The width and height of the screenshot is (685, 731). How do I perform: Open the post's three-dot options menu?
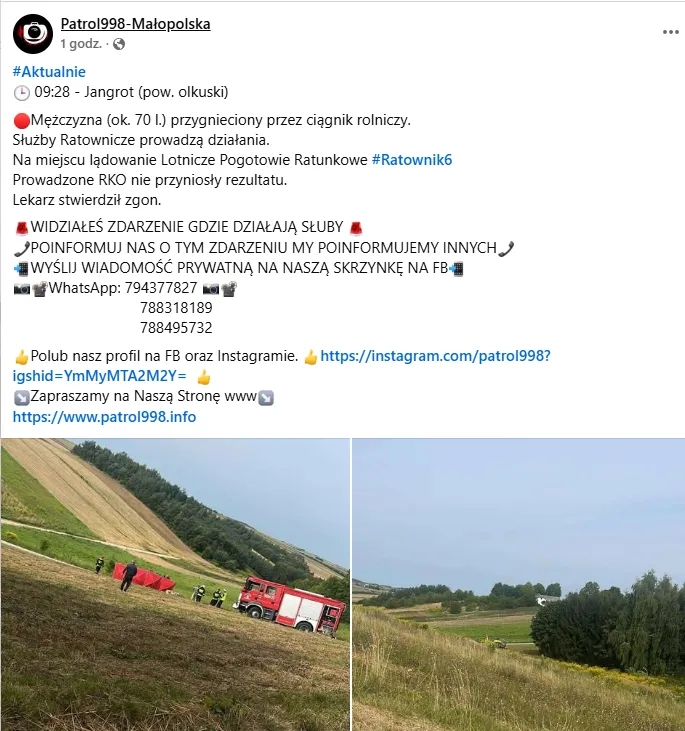click(670, 32)
